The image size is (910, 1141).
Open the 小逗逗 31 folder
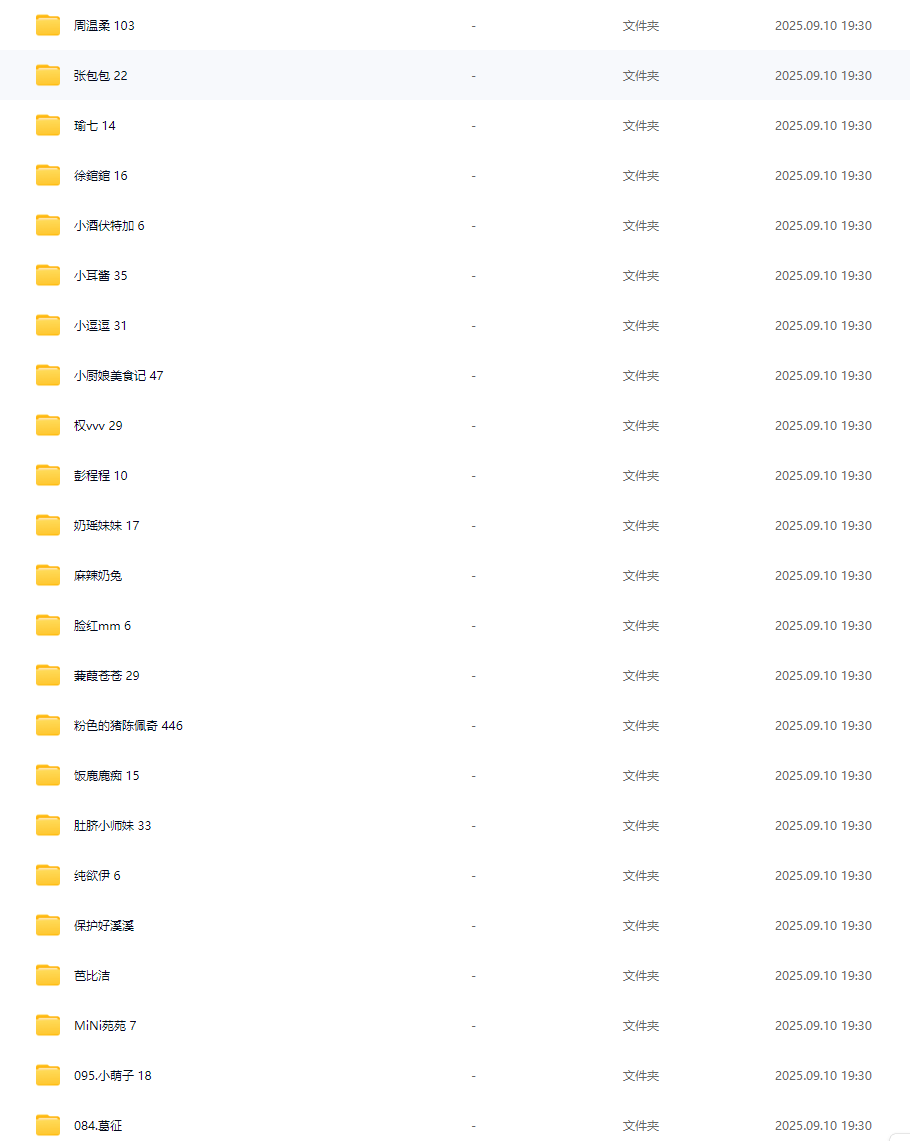pyautogui.click(x=100, y=326)
